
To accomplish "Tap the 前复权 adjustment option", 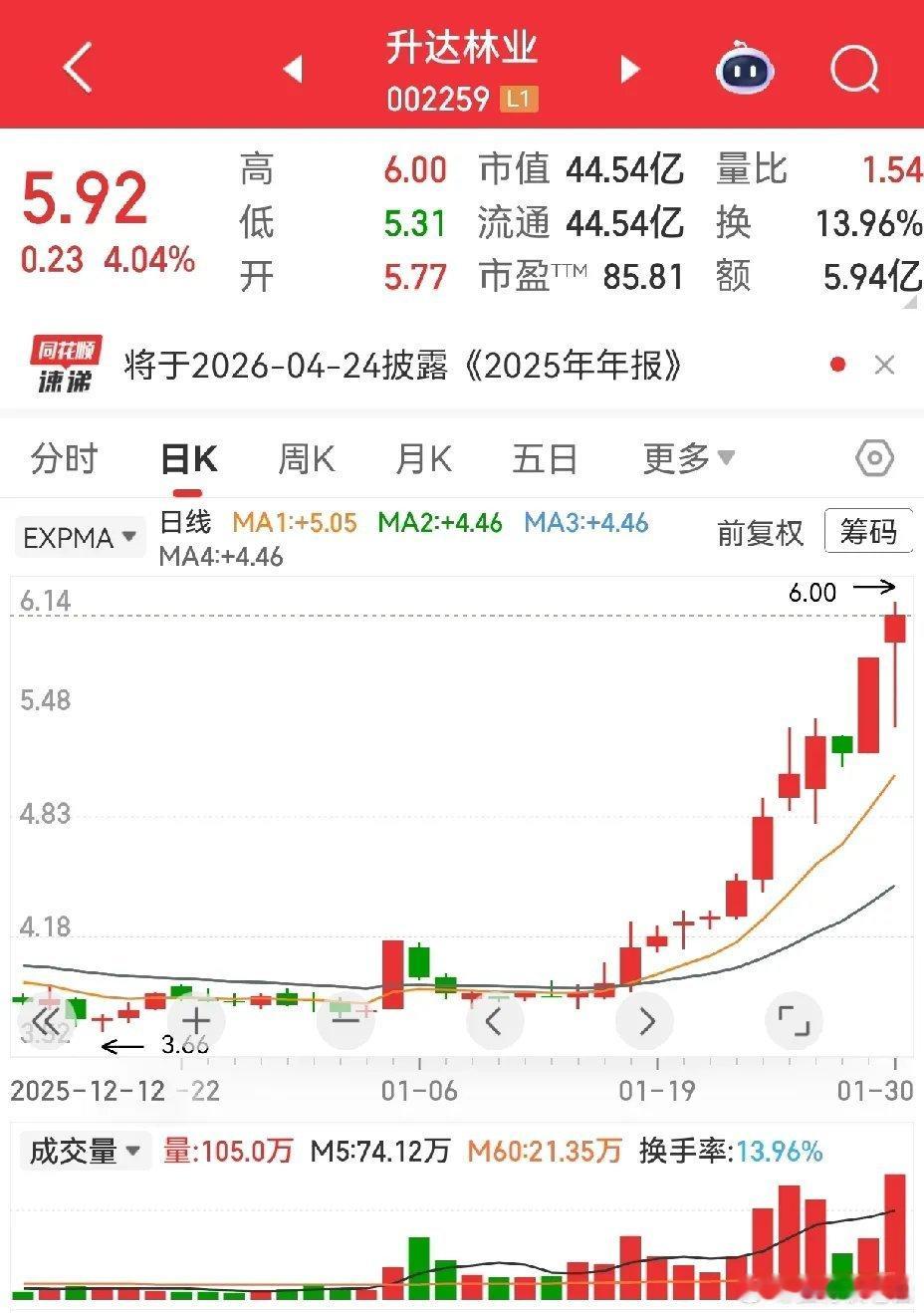I will pyautogui.click(x=760, y=533).
